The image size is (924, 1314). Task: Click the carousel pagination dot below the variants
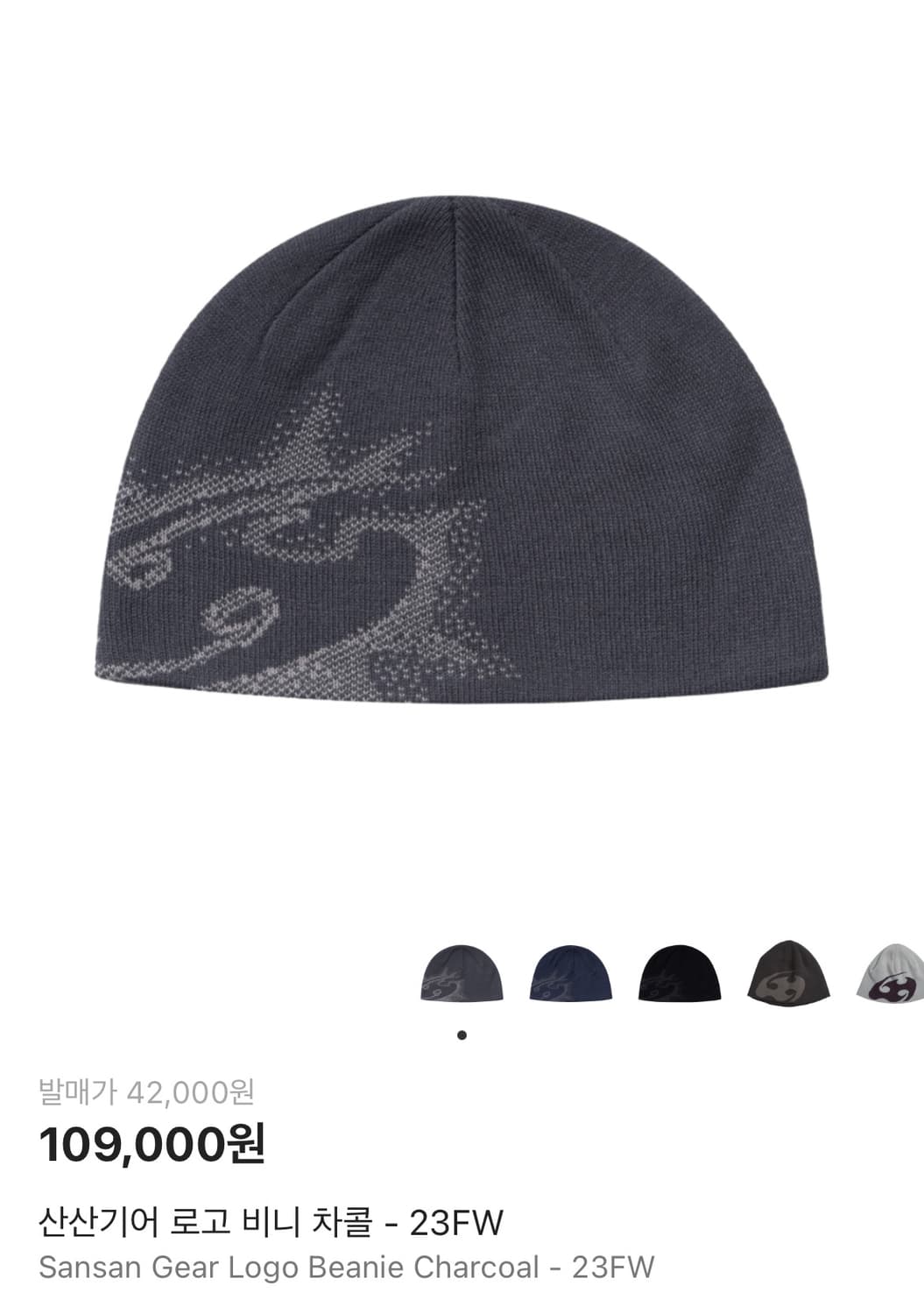click(x=462, y=1036)
